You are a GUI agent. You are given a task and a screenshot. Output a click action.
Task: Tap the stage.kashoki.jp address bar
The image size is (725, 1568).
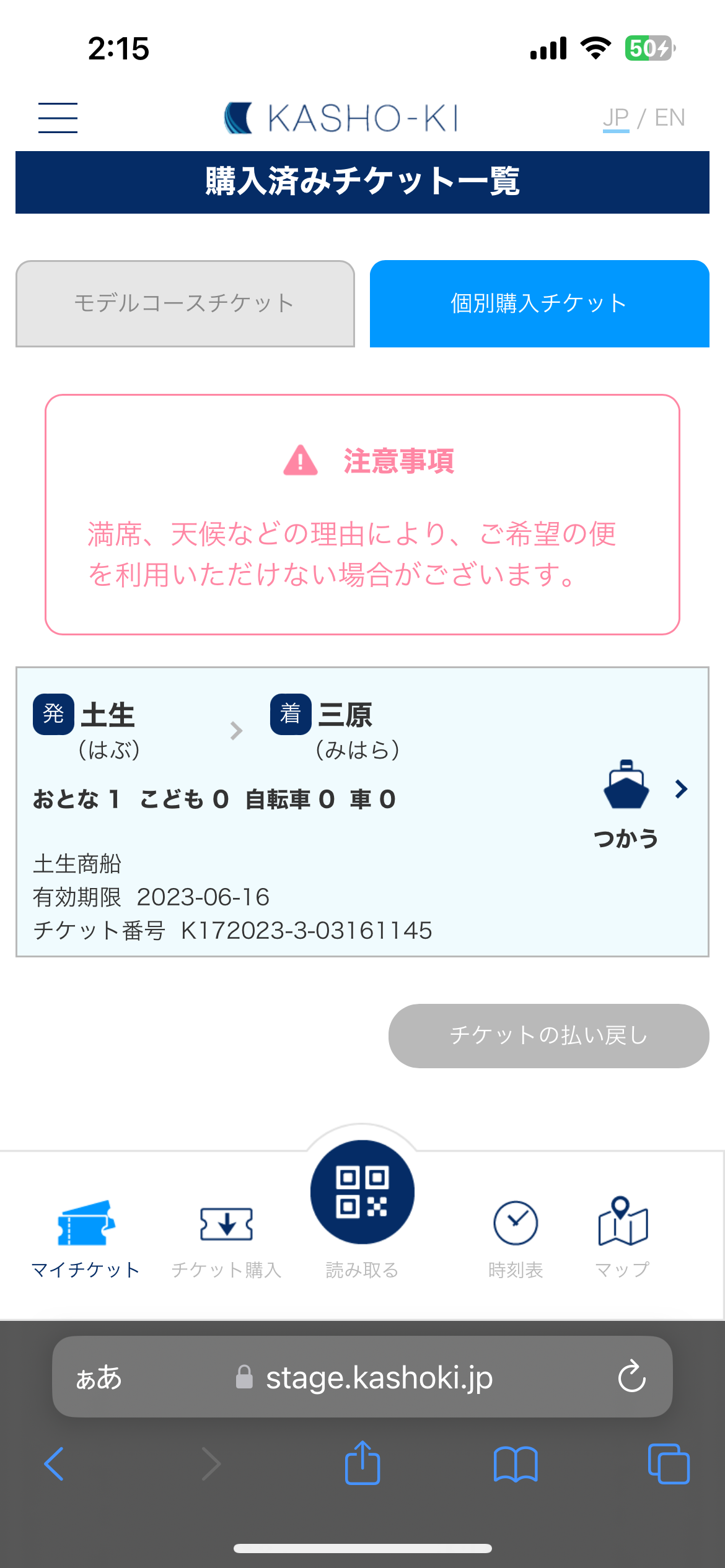(378, 1377)
